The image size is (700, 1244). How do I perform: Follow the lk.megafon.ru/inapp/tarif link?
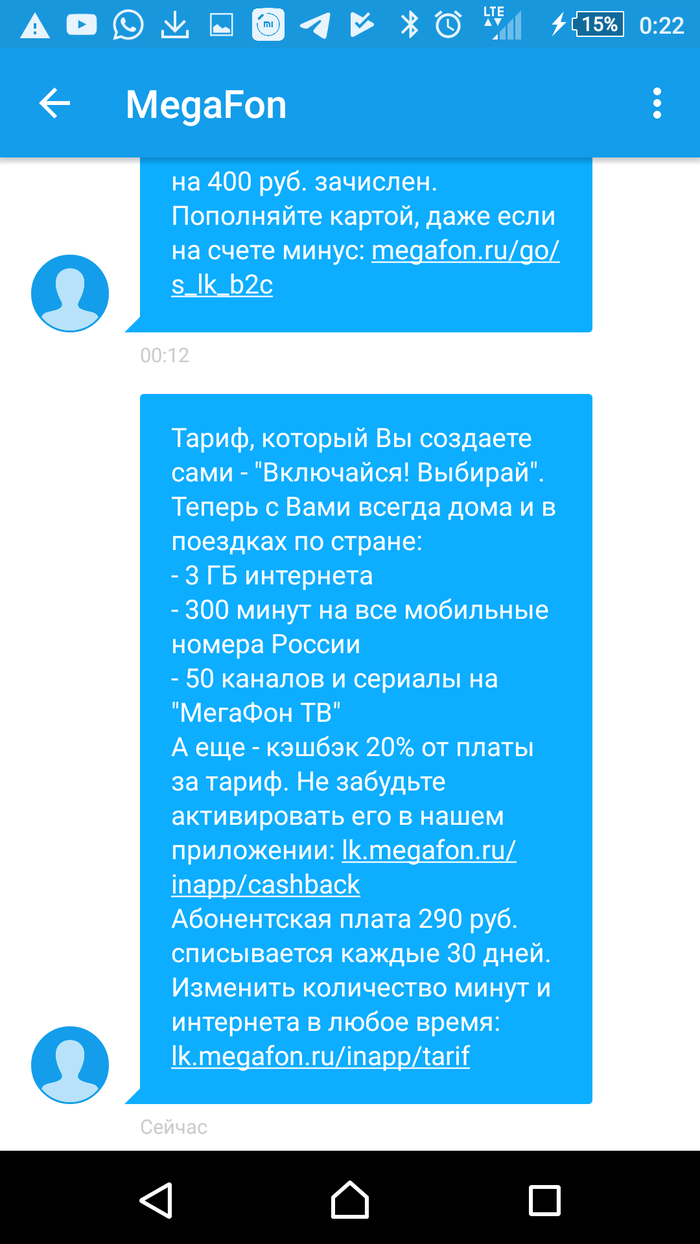coord(320,1055)
